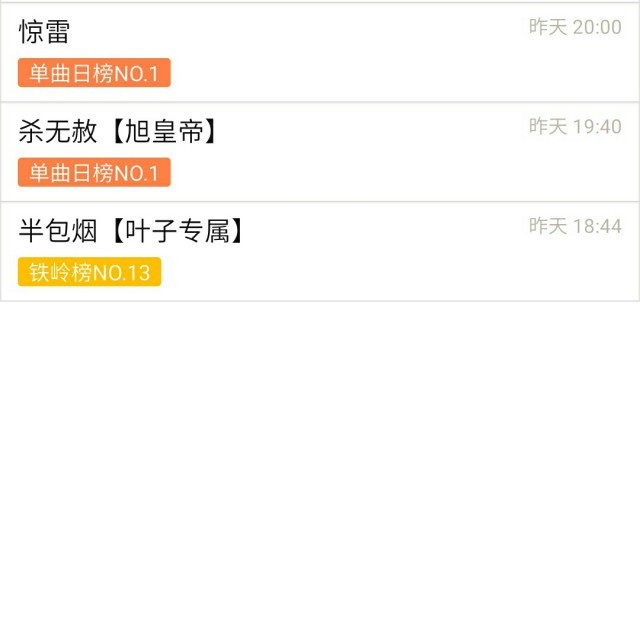Open the 杀无赦【旭皇帝】 song entry

click(x=118, y=131)
